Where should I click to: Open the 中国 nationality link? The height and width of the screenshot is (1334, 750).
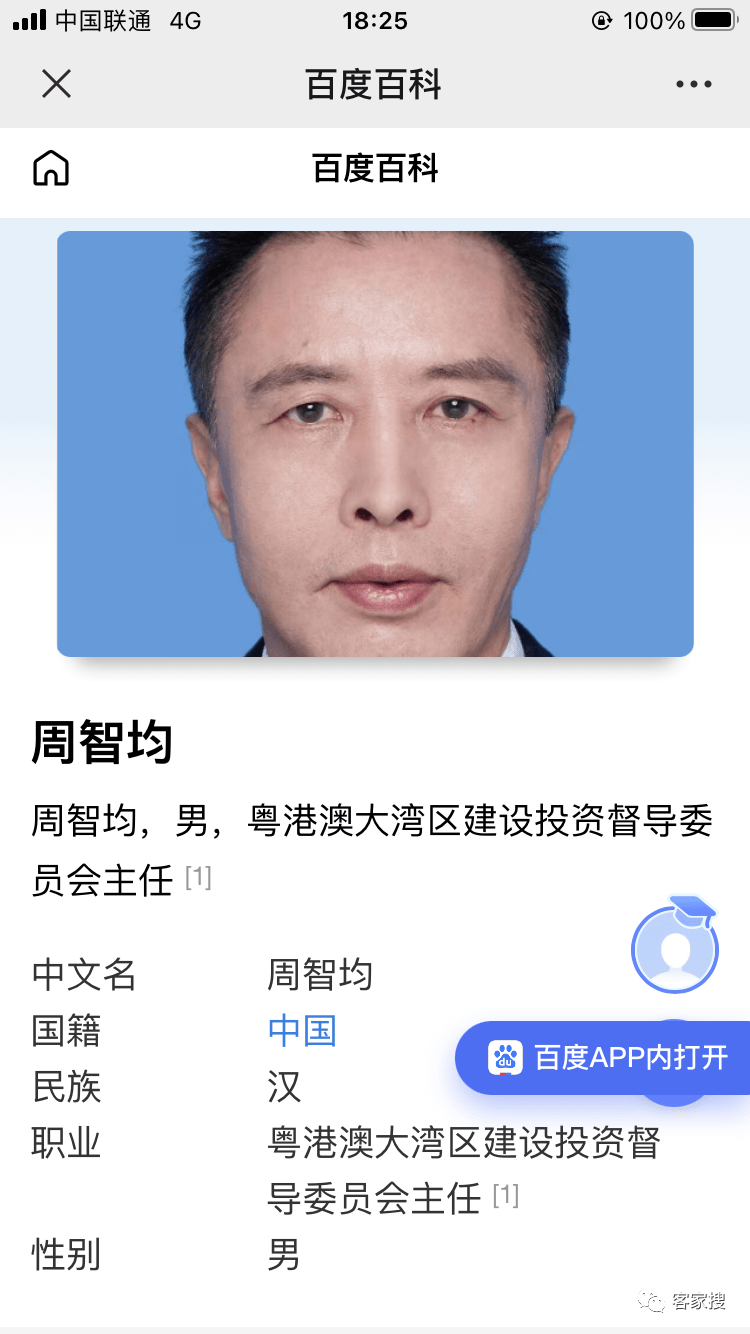(x=302, y=1030)
